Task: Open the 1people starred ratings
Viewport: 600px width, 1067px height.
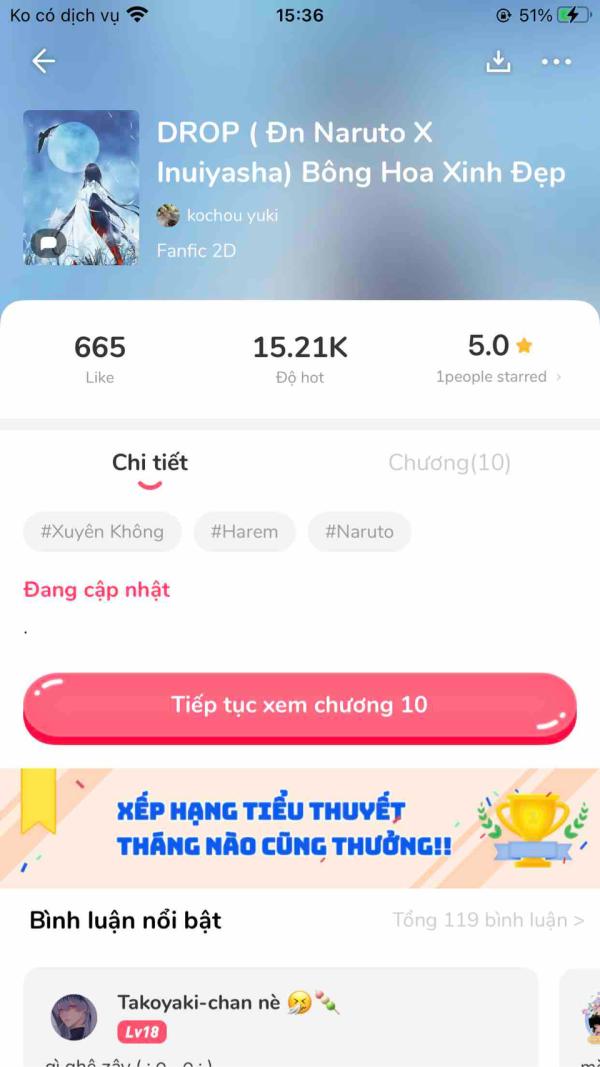Action: (x=498, y=376)
